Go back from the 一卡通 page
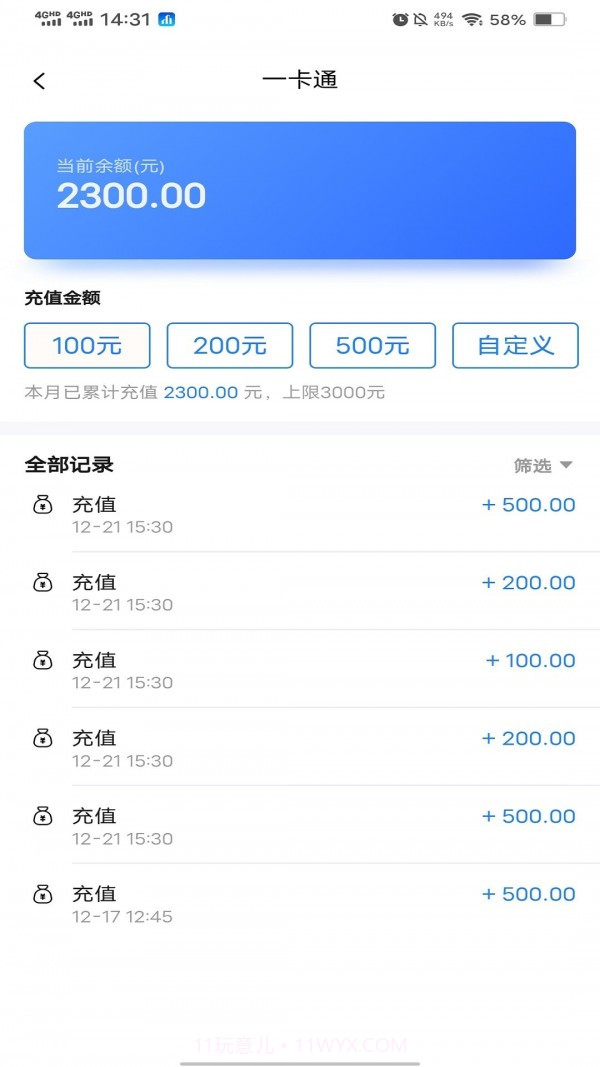Screen dimensions: 600x1067 (40, 81)
